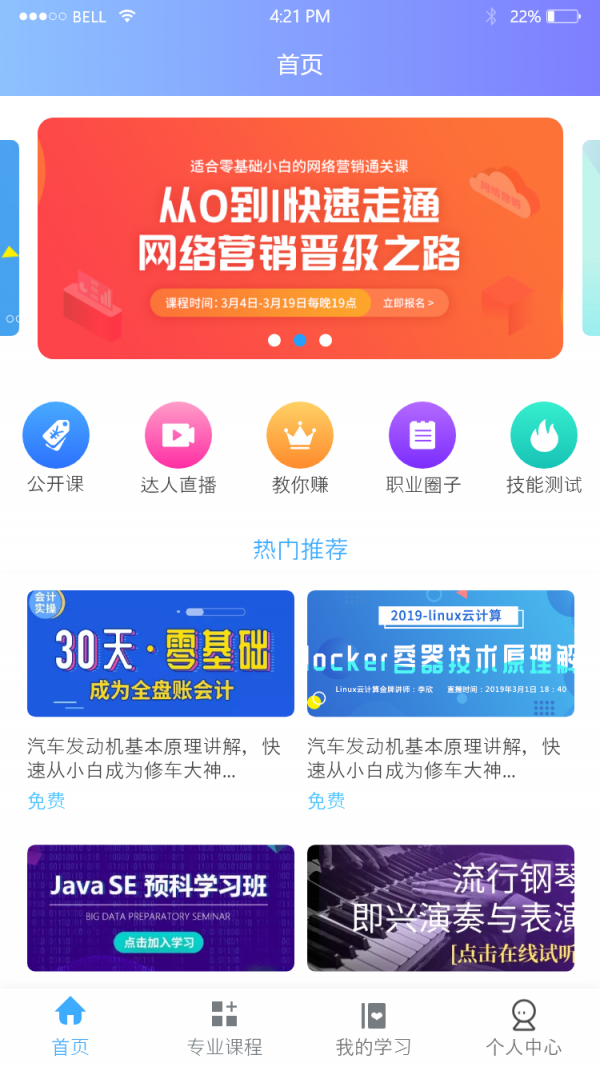Open the 2019-linux云计算 Docker course card
The image size is (600, 1067).
coord(440,653)
